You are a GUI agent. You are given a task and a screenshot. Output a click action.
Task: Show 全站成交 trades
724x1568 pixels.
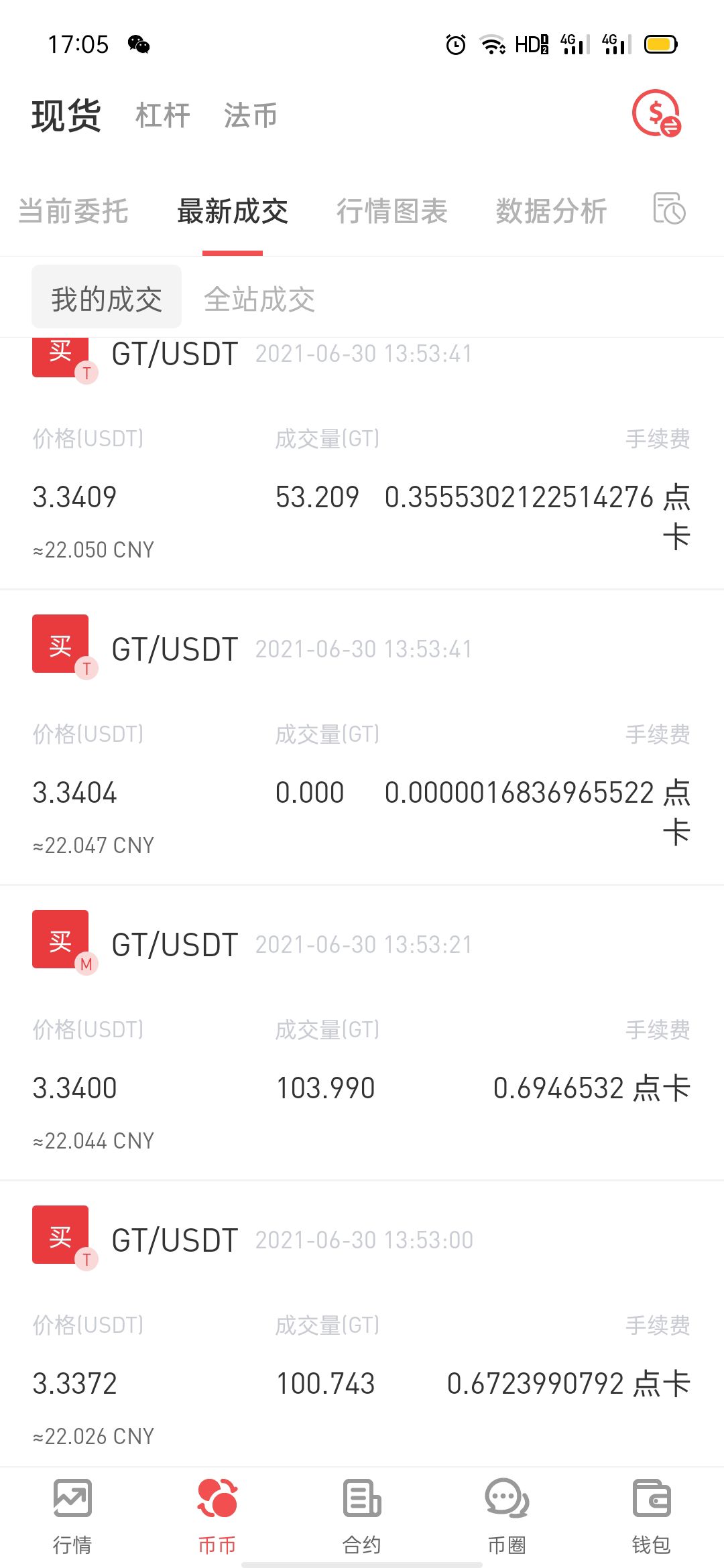(259, 299)
